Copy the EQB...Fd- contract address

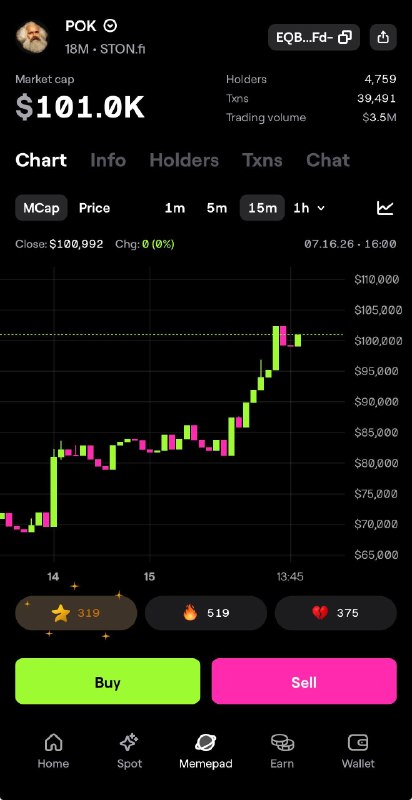[314, 37]
